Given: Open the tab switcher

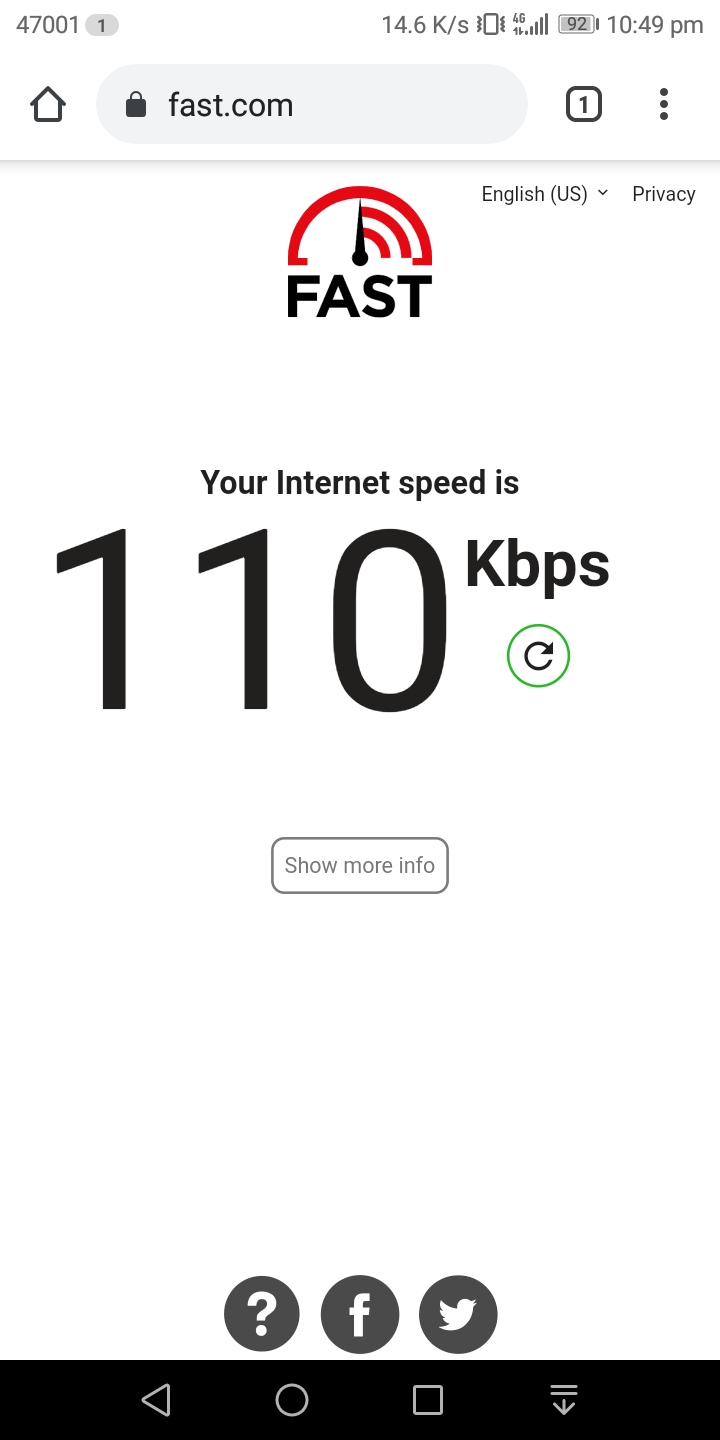Looking at the screenshot, I should click(x=584, y=104).
